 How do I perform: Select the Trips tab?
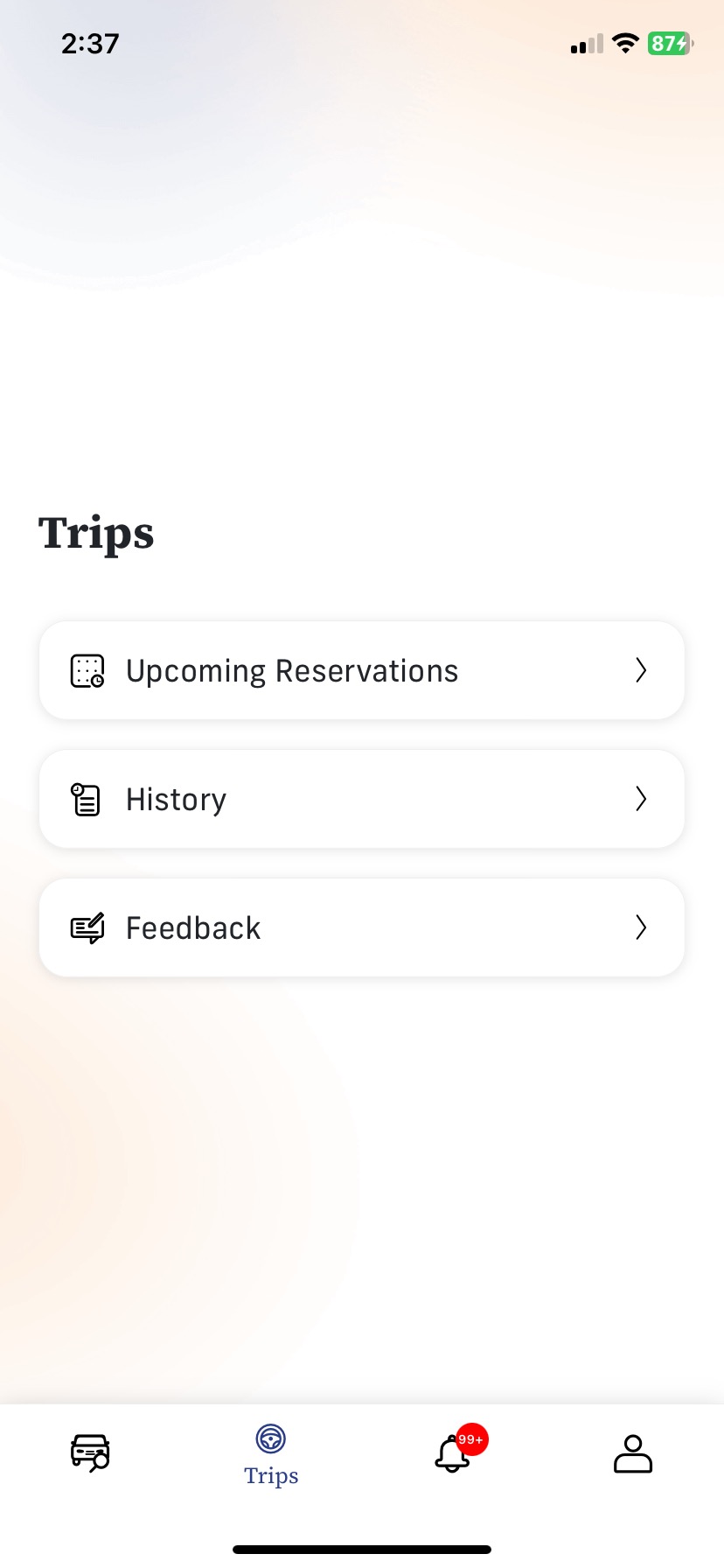[x=271, y=1455]
